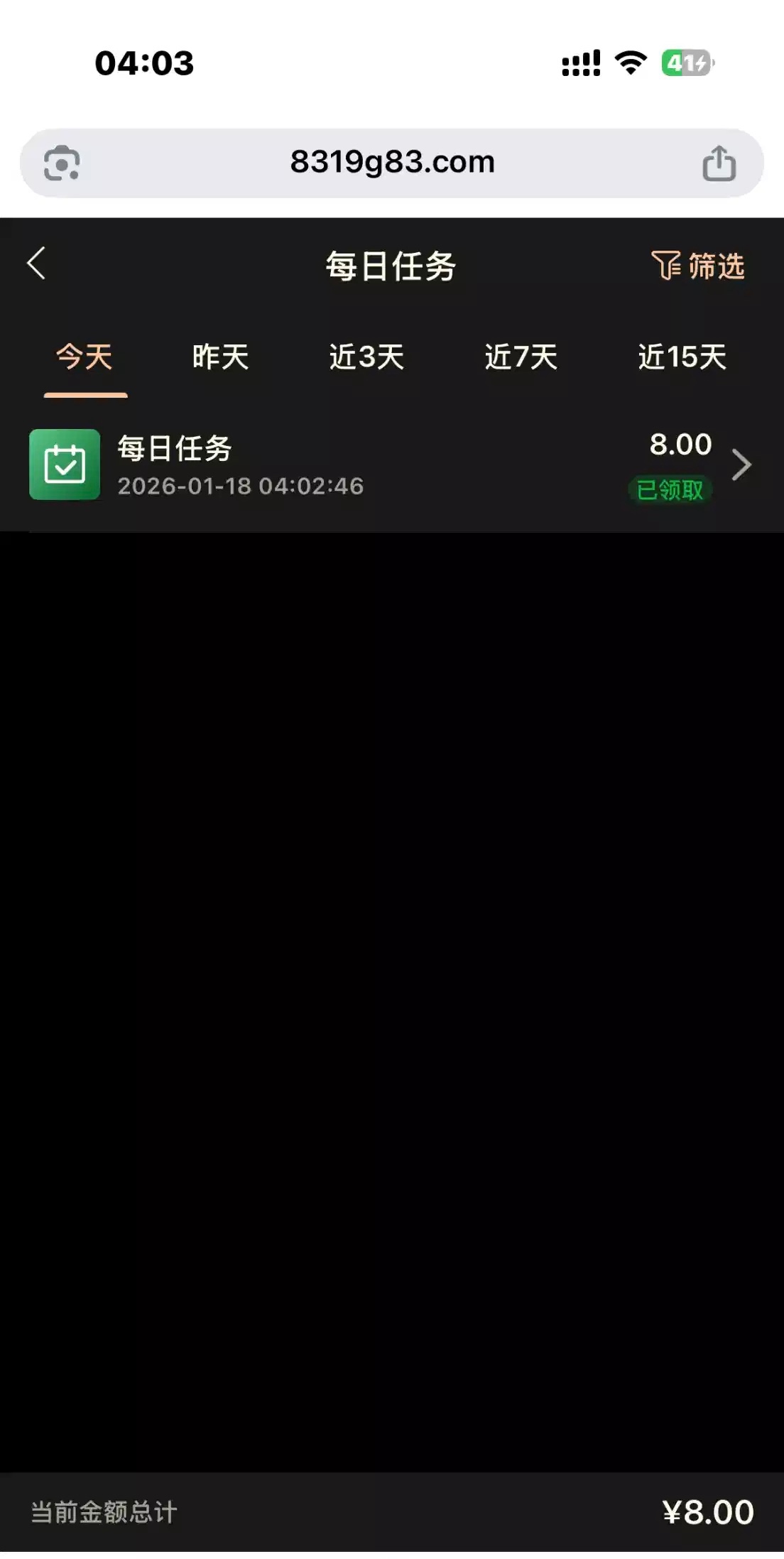Open the 每日任务 8.00 record
Image resolution: width=784 pixels, height=1559 pixels.
click(x=391, y=465)
